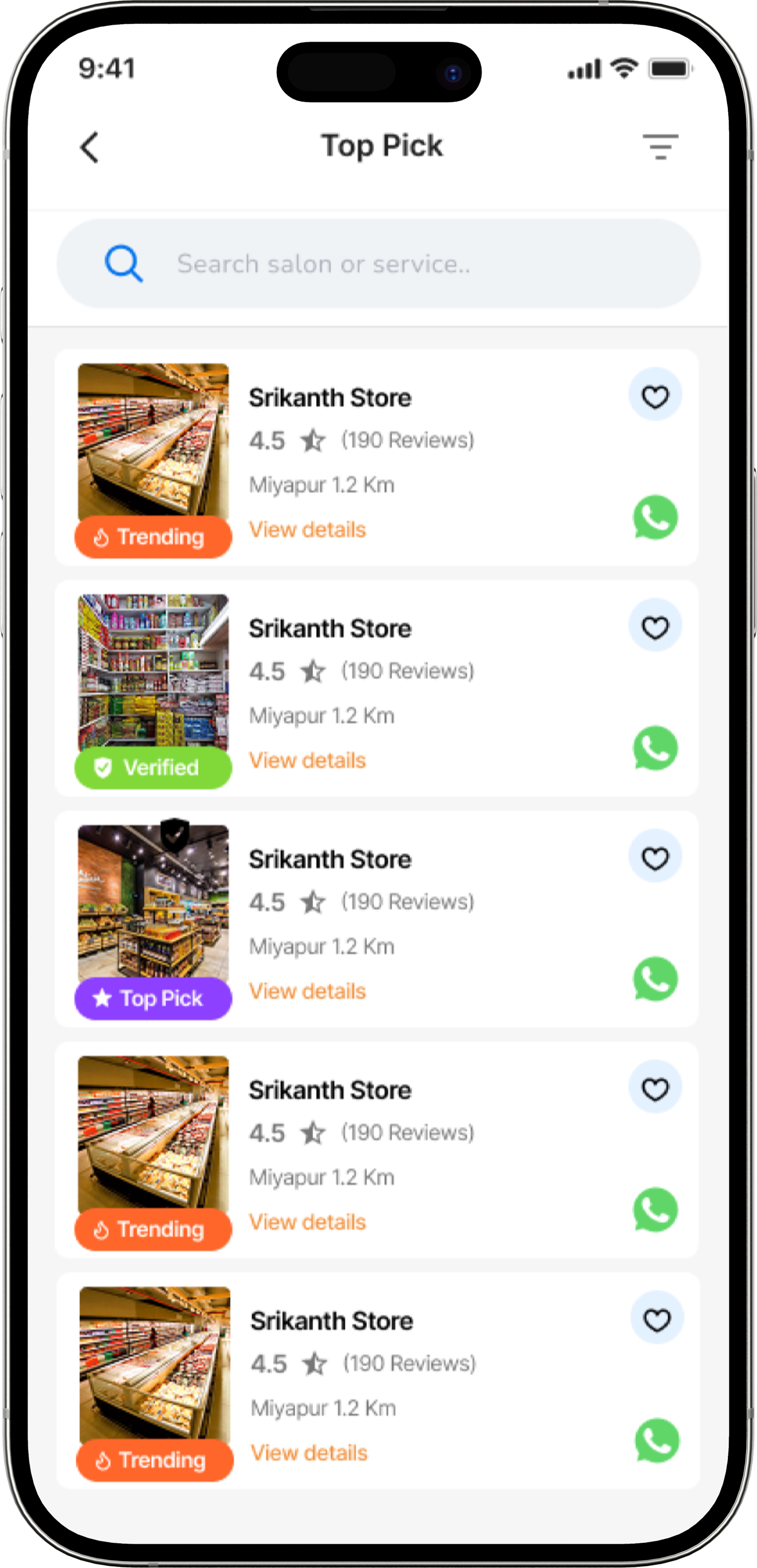The height and width of the screenshot is (1568, 757).
Task: Open WhatsApp chat for the Verified store
Action: [655, 749]
